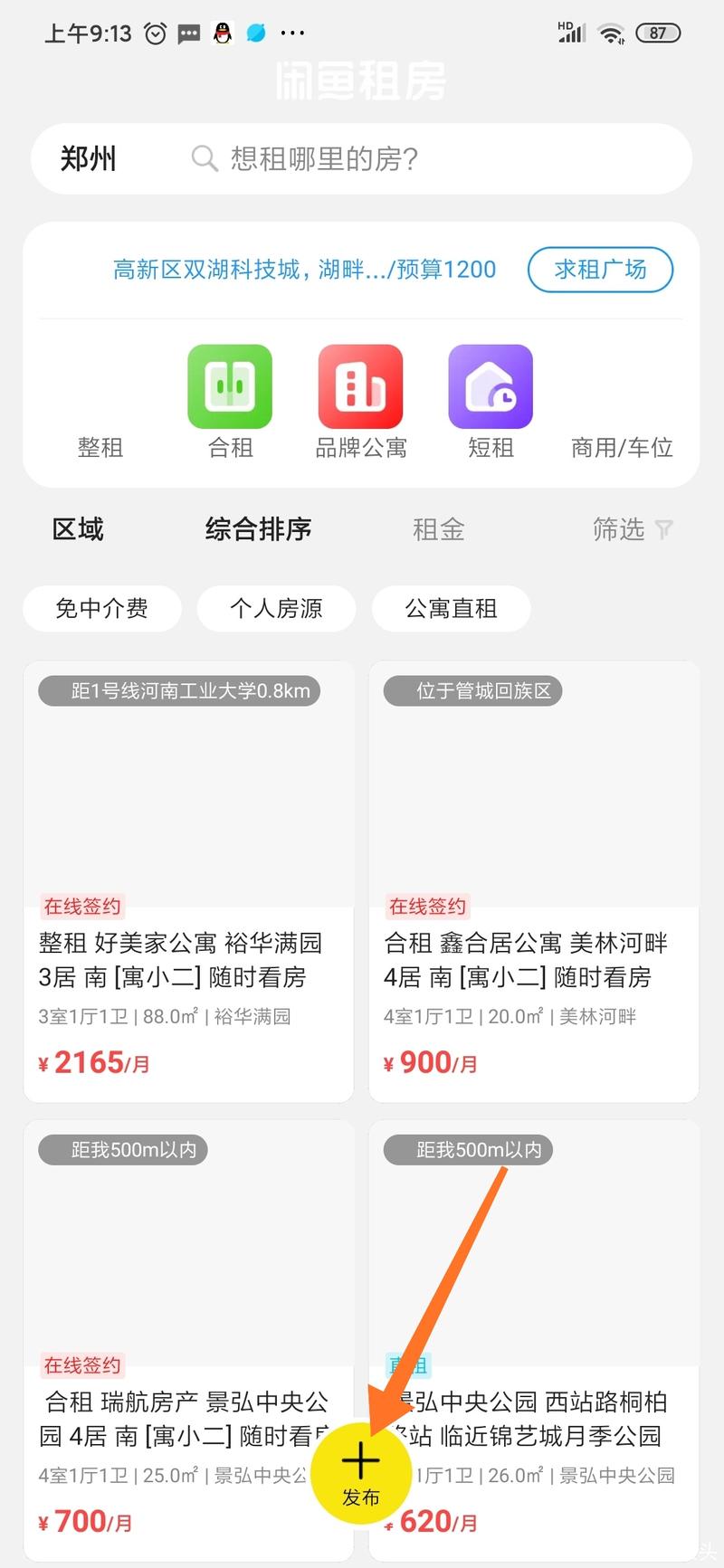The image size is (724, 1568).
Task: Apply the 个人房源 chip
Action: click(x=276, y=608)
